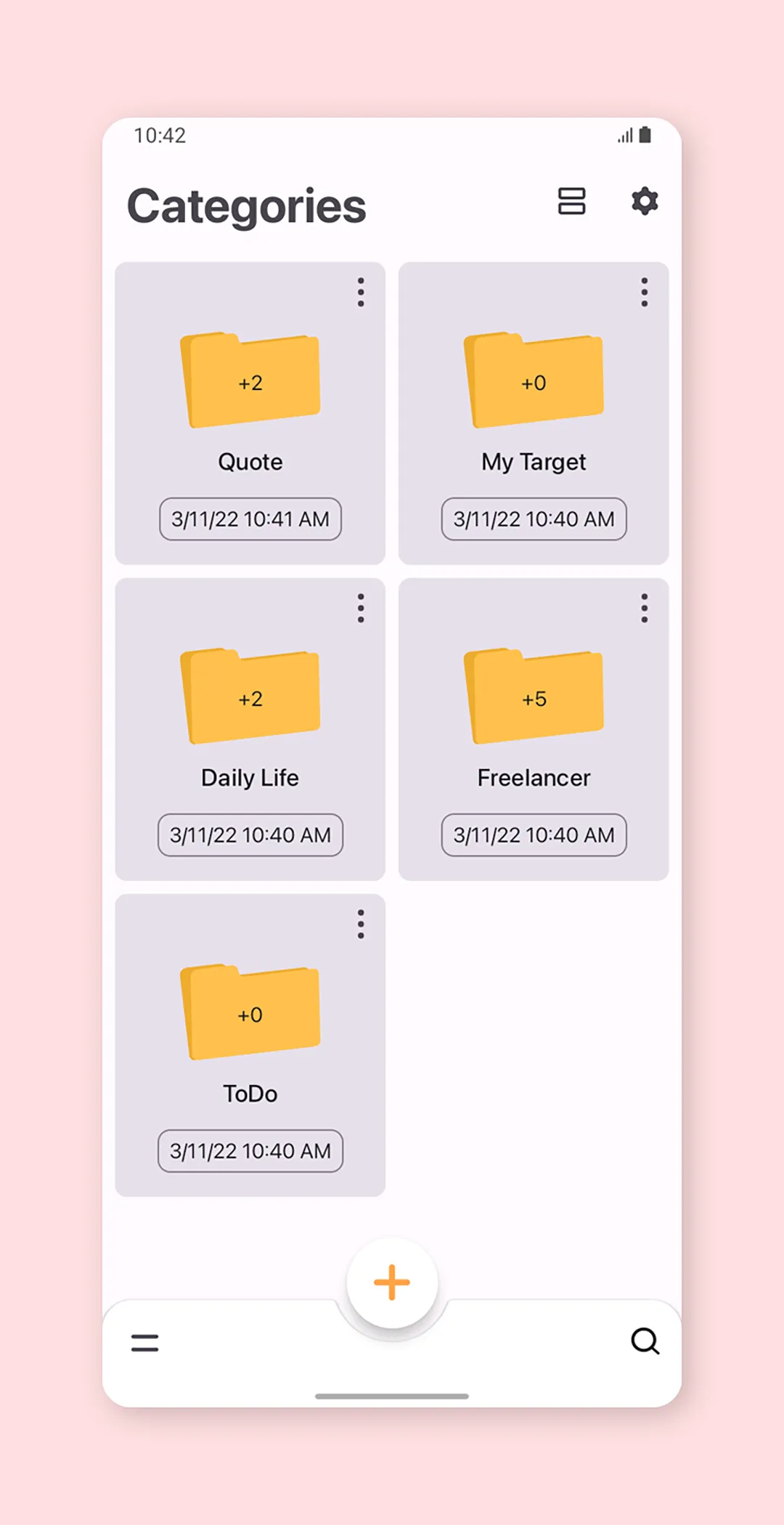Open the Daily Life three-dot menu

click(x=361, y=607)
